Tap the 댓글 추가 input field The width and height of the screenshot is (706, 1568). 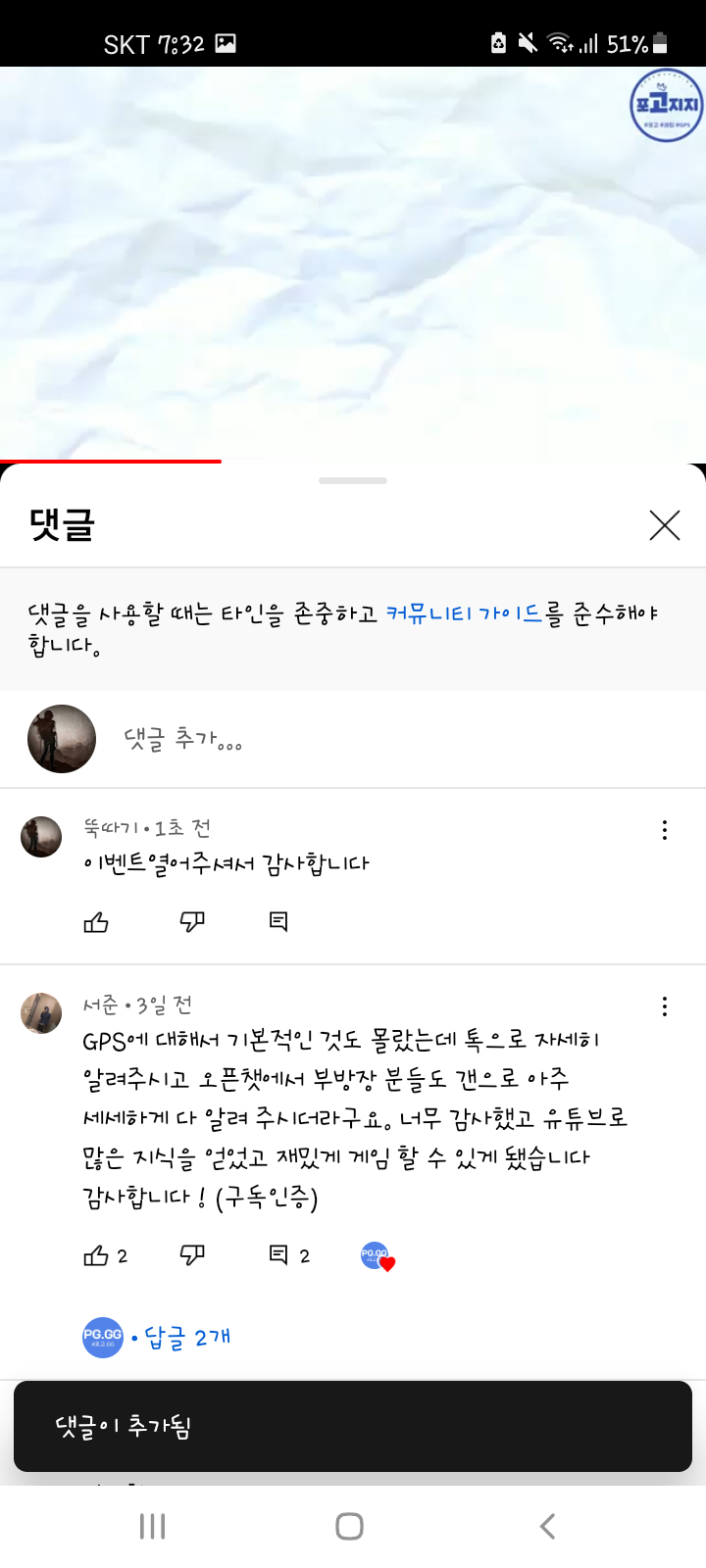(x=392, y=739)
